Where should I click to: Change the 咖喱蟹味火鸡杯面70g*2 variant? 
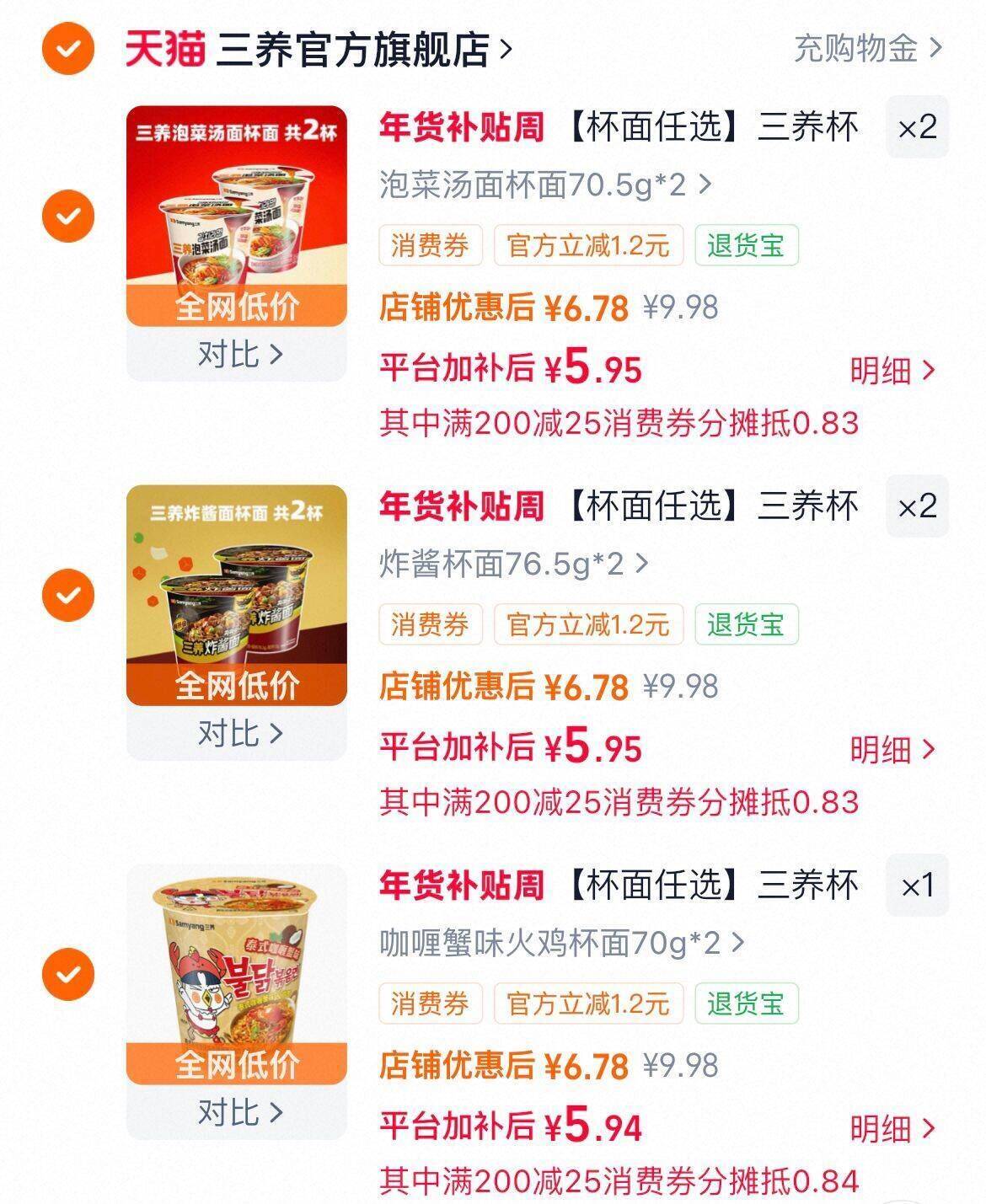[x=561, y=943]
